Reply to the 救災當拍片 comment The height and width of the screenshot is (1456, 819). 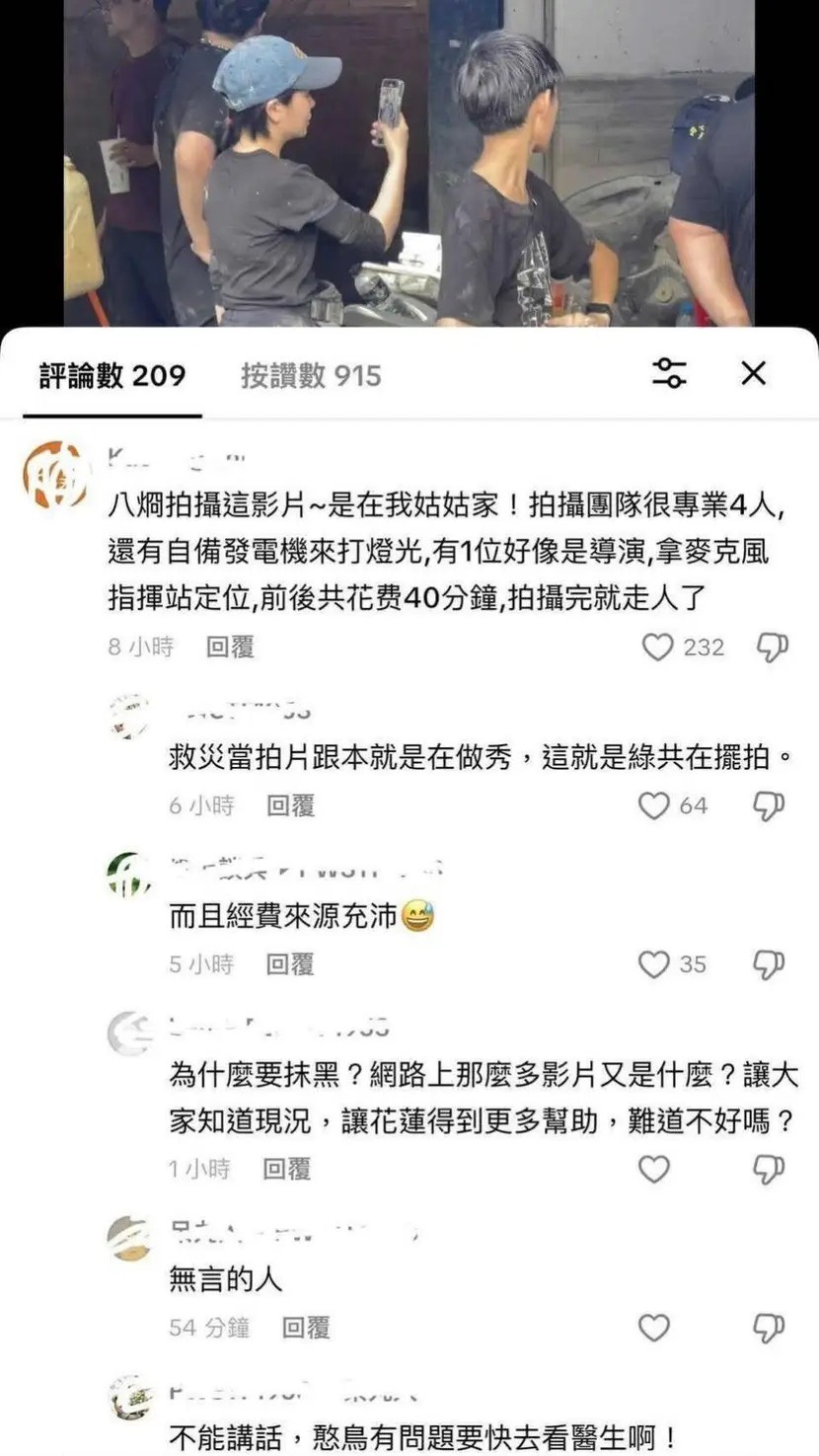pos(290,806)
